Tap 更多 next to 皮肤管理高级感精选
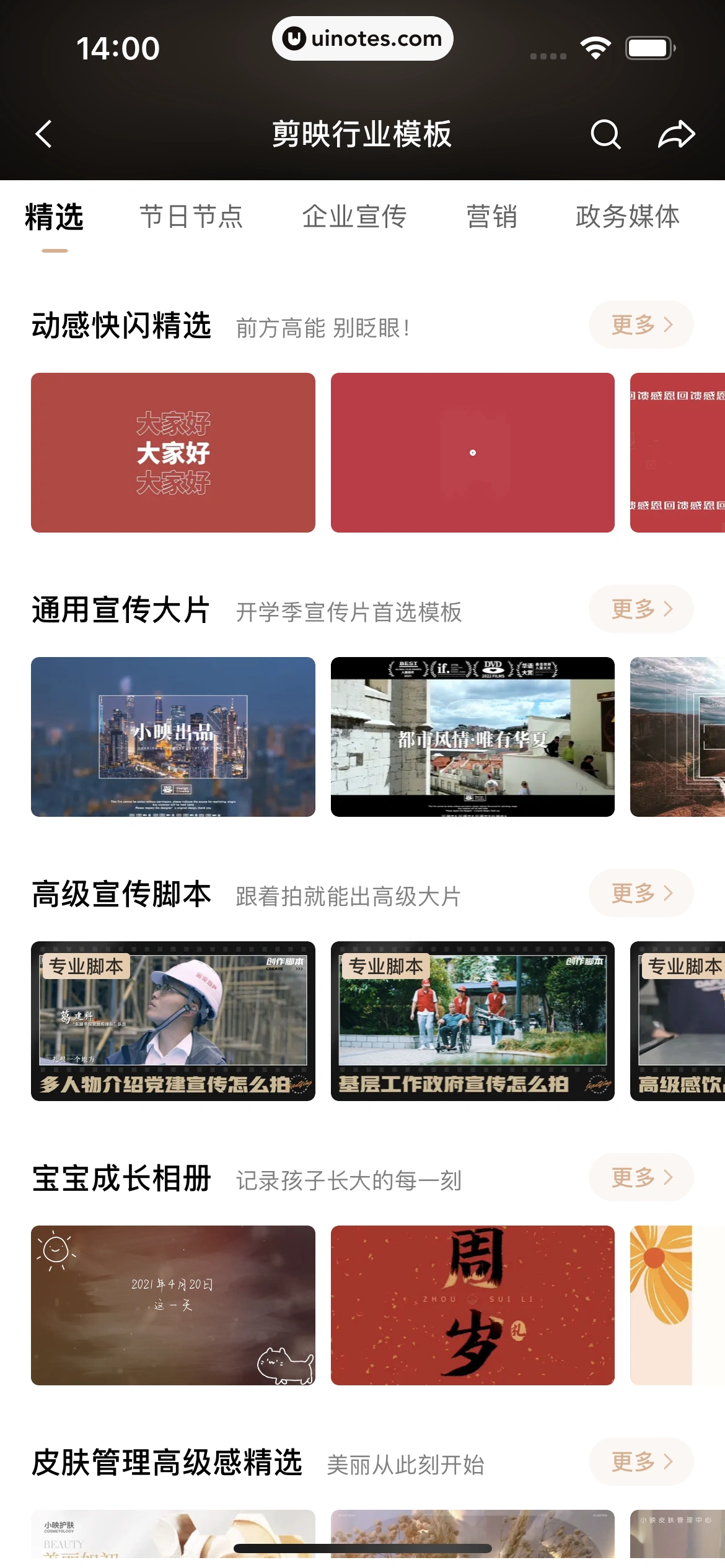725x1568 pixels. pos(641,1461)
